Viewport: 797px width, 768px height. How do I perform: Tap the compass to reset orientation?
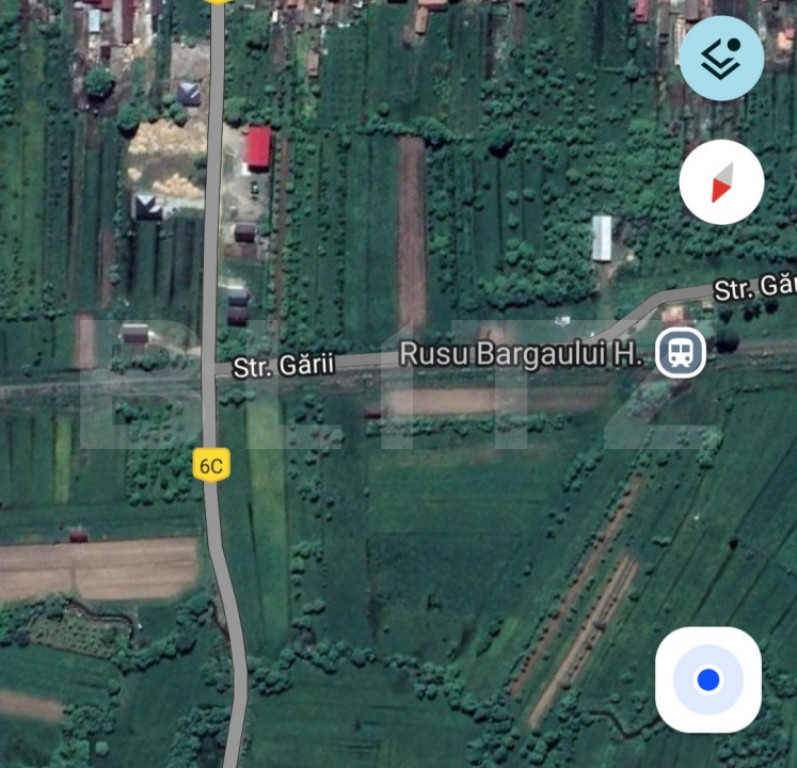pos(721,182)
